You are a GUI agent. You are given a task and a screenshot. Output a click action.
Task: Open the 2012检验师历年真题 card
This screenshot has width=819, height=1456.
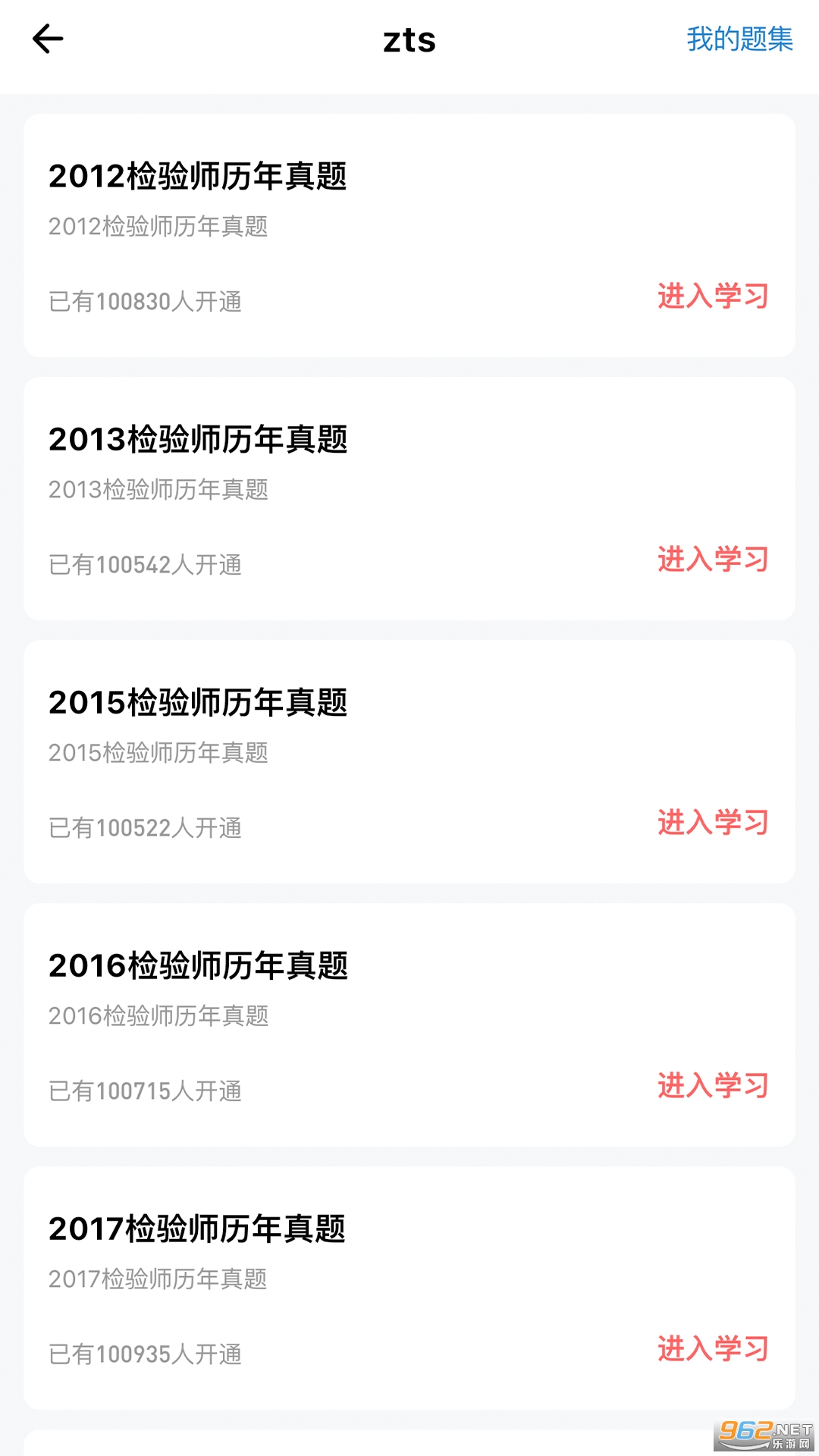(198, 177)
